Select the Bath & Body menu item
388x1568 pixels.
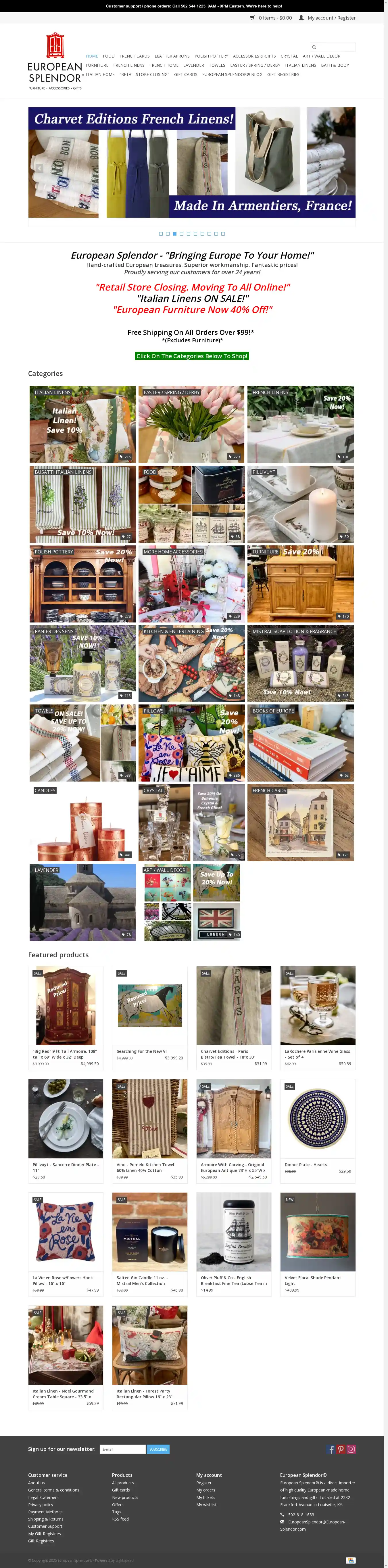pyautogui.click(x=335, y=65)
